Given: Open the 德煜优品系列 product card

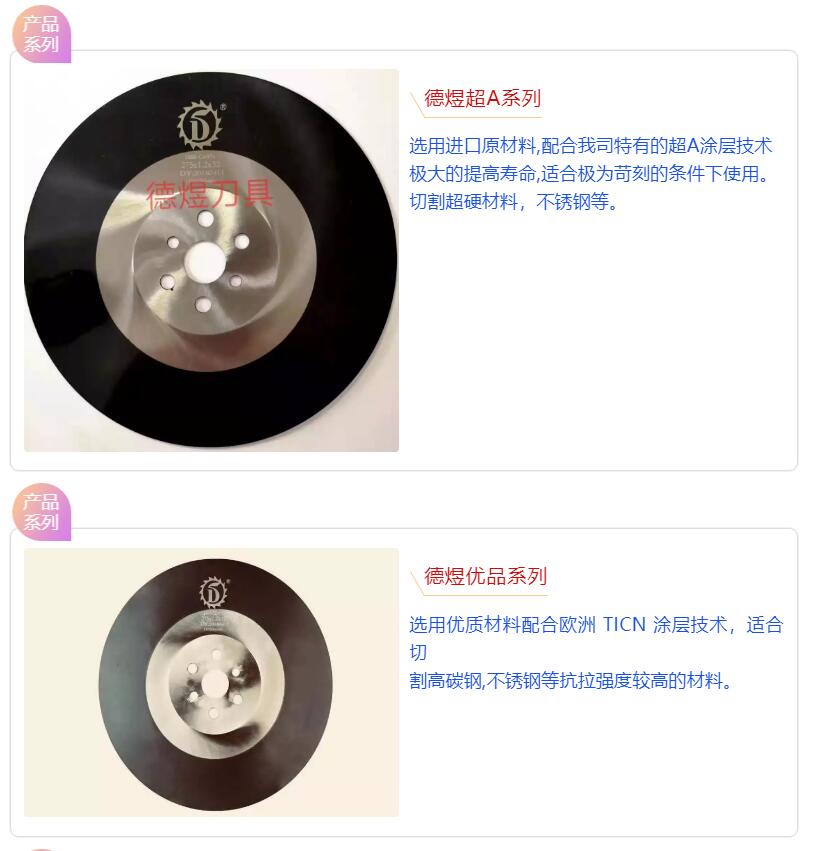Looking at the screenshot, I should coord(485,577).
